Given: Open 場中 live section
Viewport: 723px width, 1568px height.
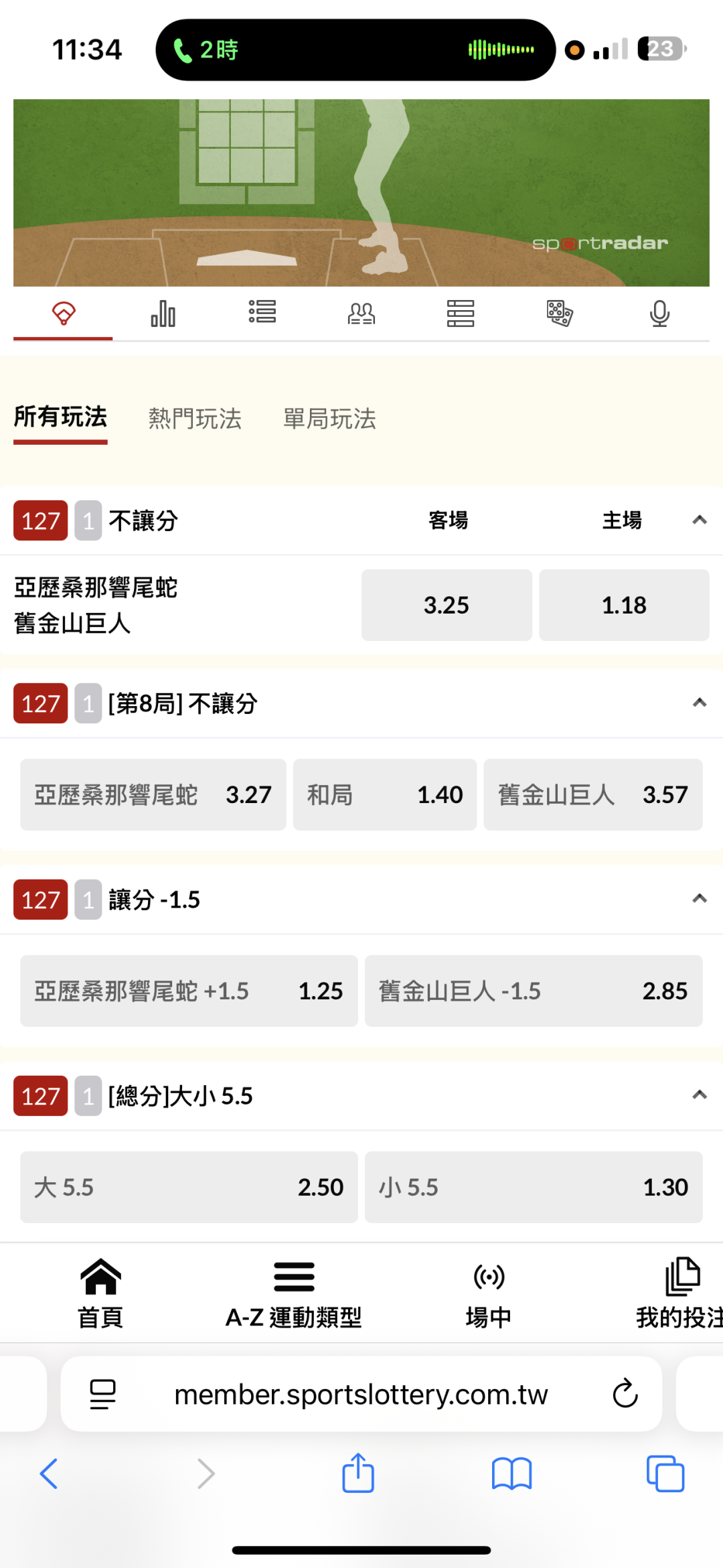Looking at the screenshot, I should 489,1293.
